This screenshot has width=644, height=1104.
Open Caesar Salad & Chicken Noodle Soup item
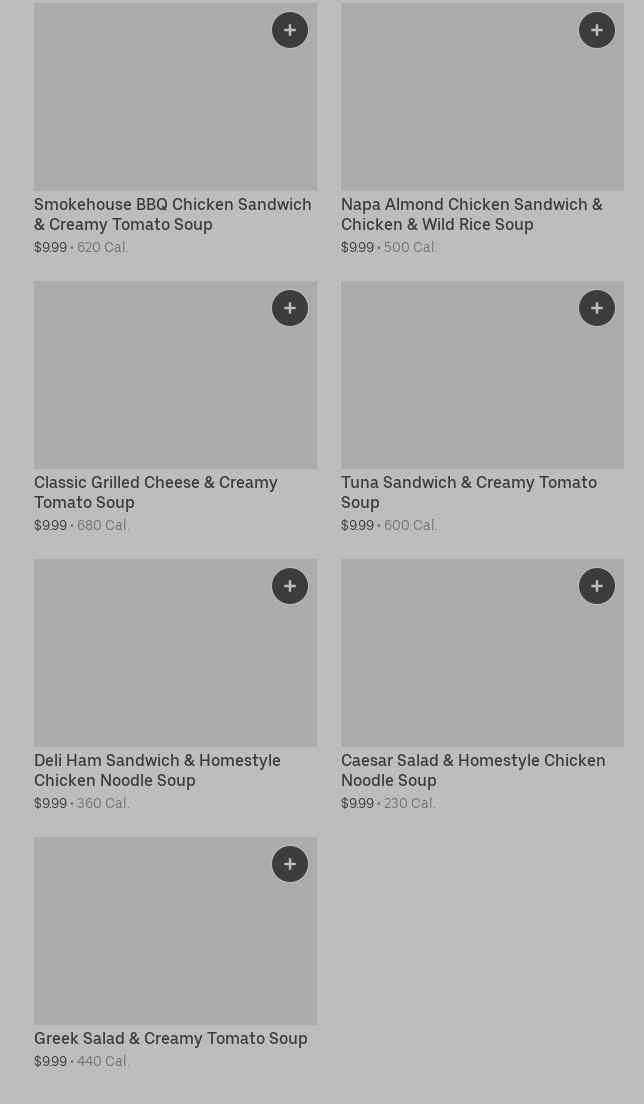click(x=472, y=770)
